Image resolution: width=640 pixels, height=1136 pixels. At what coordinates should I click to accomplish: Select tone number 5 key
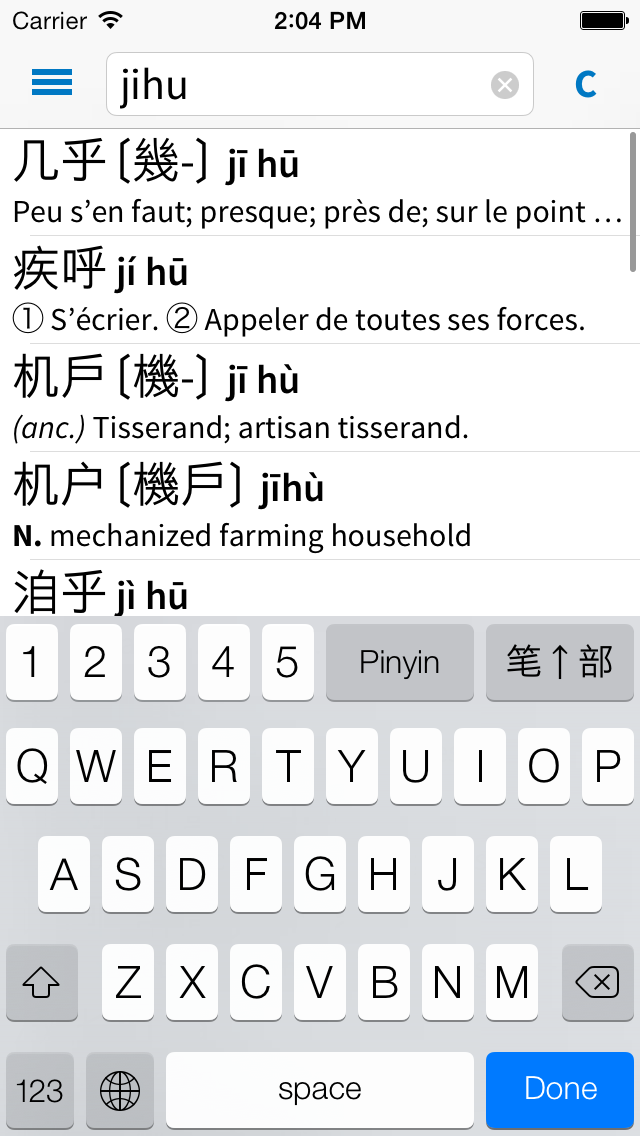click(x=288, y=662)
